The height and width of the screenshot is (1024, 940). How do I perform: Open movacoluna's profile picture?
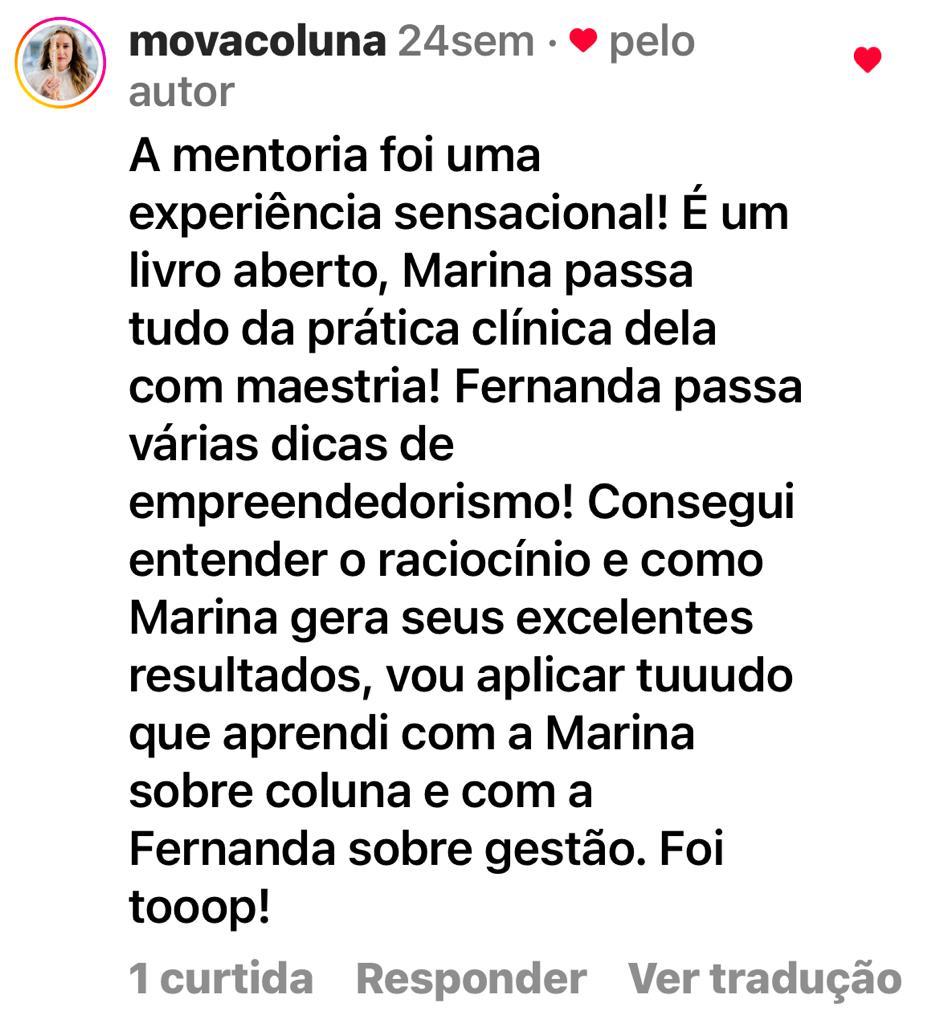[x=61, y=63]
